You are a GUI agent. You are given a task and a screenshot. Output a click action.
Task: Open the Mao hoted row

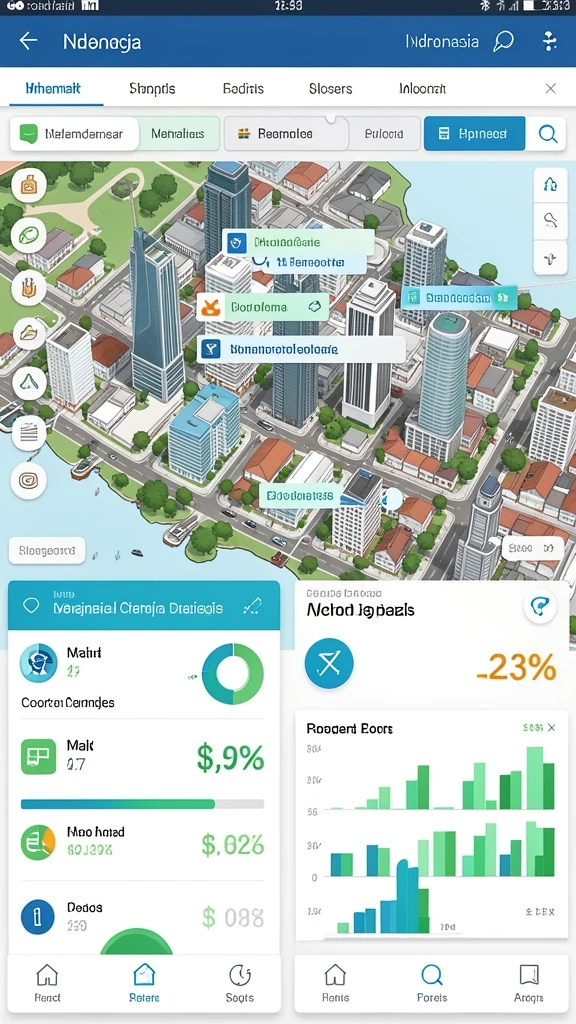pos(143,842)
